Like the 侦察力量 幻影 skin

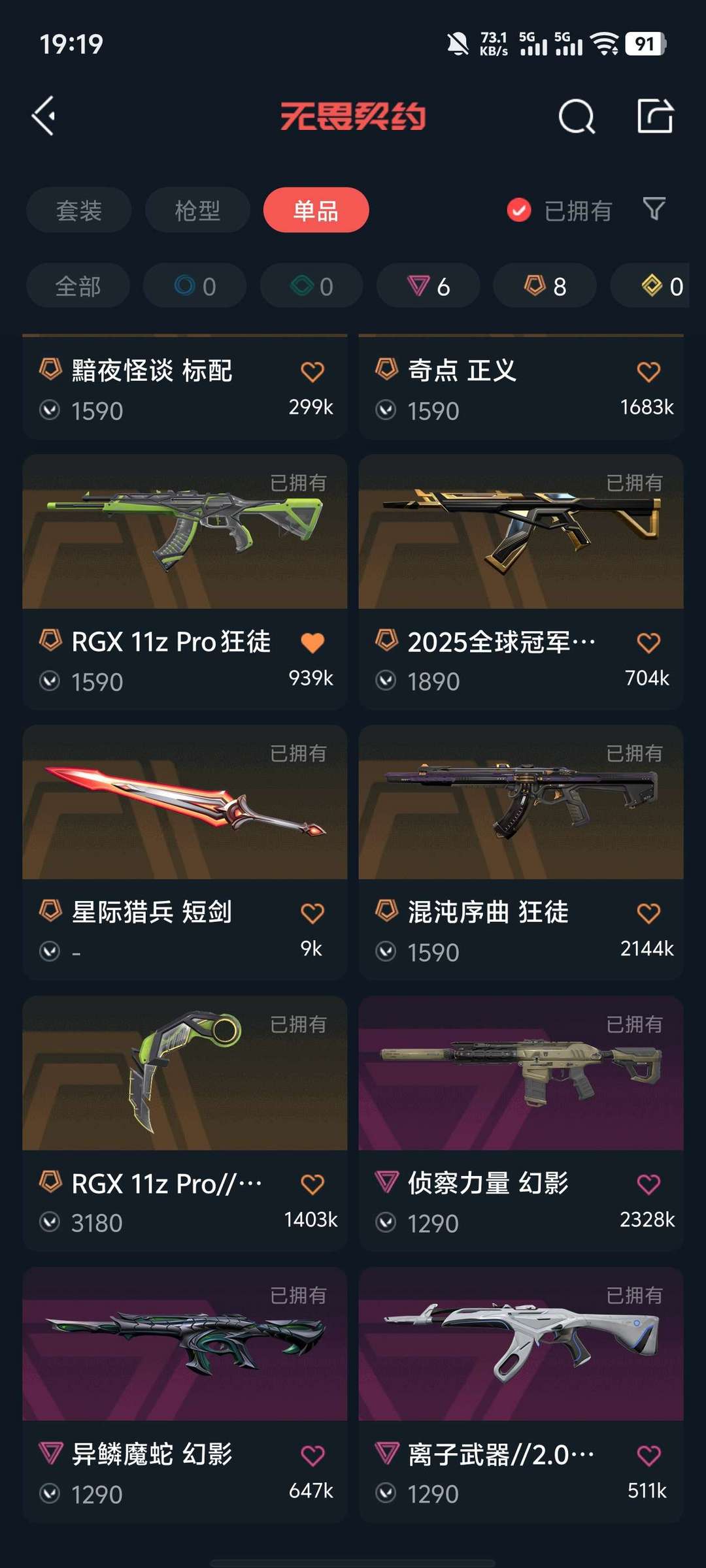pyautogui.click(x=648, y=1184)
